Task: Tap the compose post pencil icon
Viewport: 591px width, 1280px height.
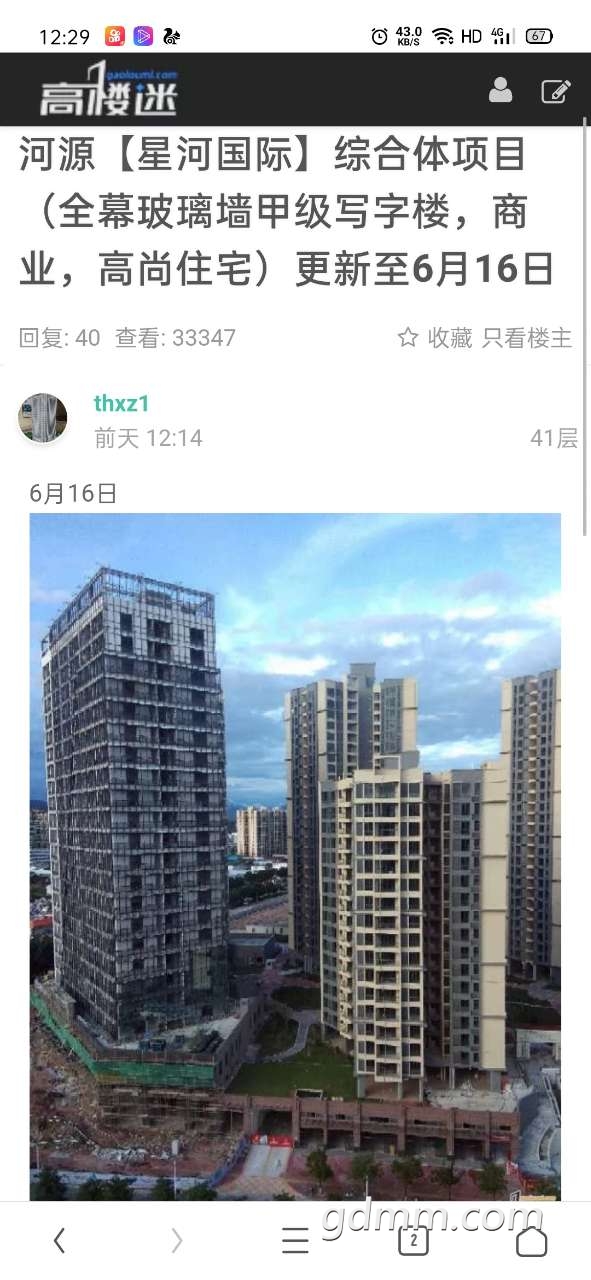Action: [x=556, y=90]
